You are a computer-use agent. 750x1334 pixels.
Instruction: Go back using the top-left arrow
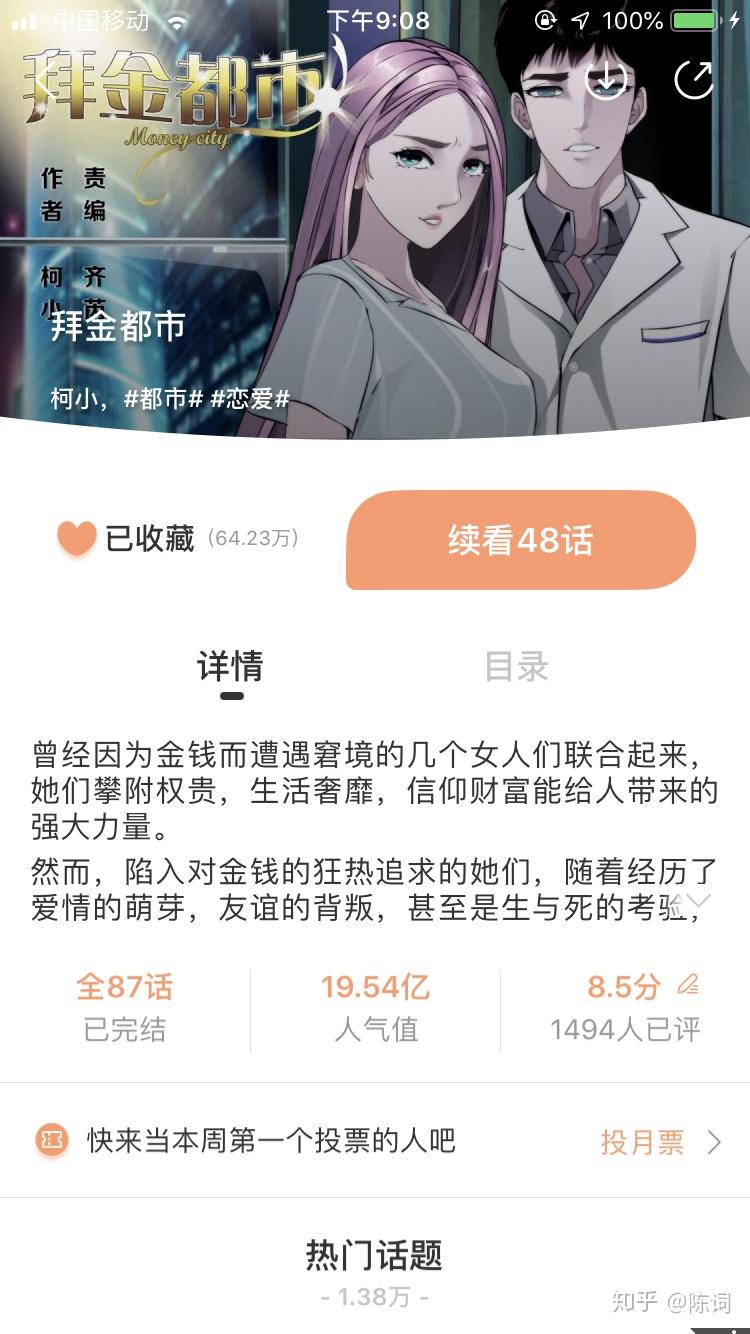coord(44,80)
